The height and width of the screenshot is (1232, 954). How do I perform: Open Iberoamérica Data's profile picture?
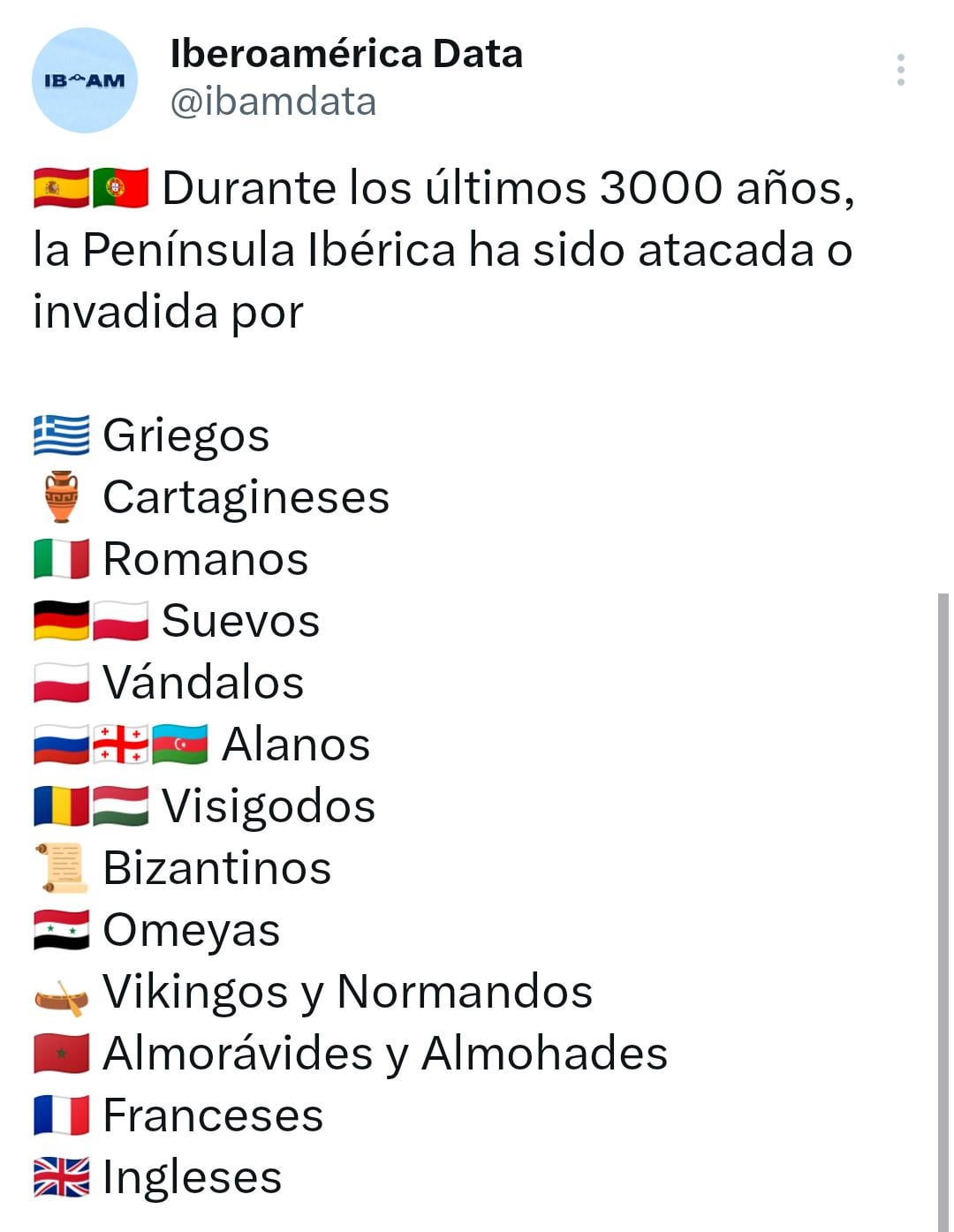point(85,80)
